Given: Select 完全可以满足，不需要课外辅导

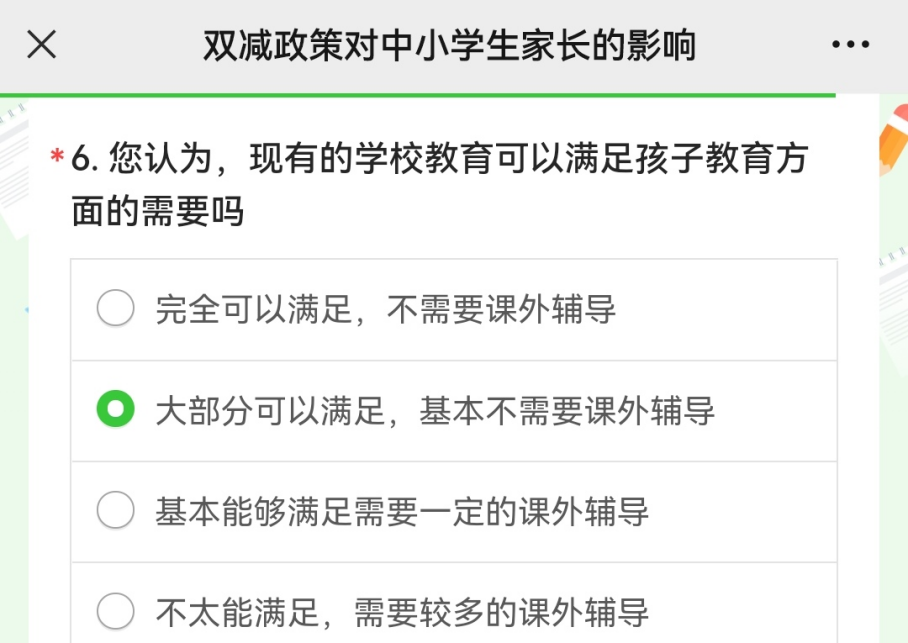Looking at the screenshot, I should point(115,309).
